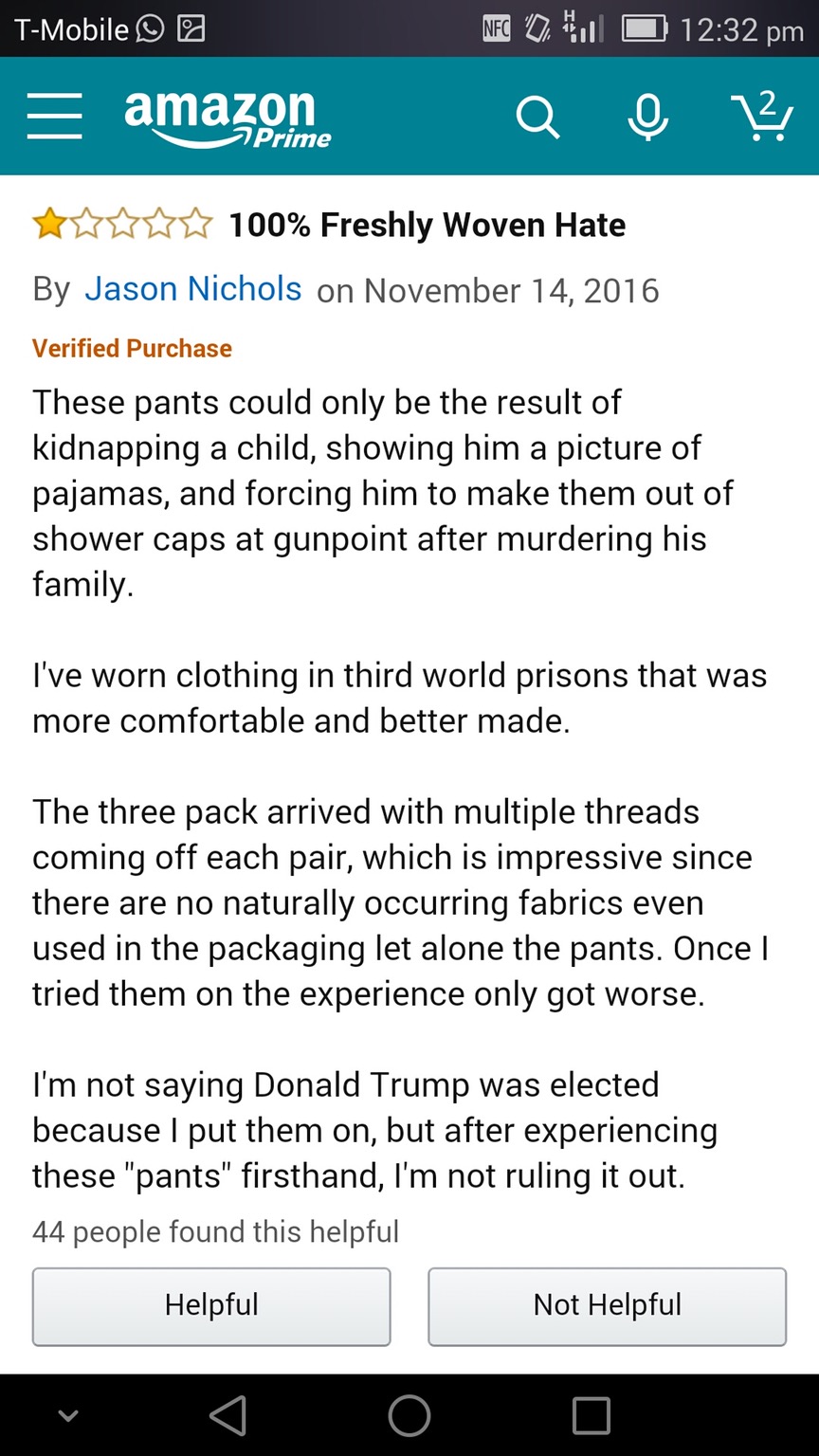This screenshot has width=819, height=1456.
Task: Mark this review as Helpful
Action: click(211, 1305)
